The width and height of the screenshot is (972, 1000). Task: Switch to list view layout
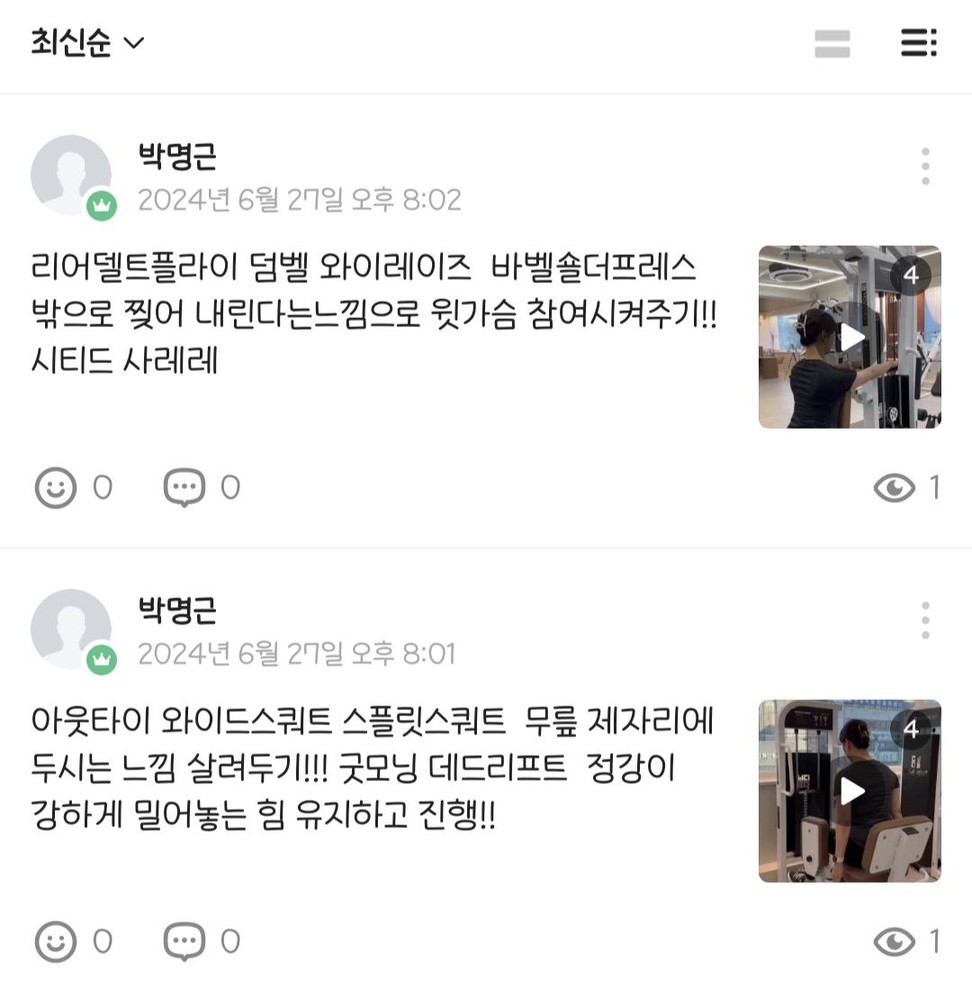click(x=918, y=43)
